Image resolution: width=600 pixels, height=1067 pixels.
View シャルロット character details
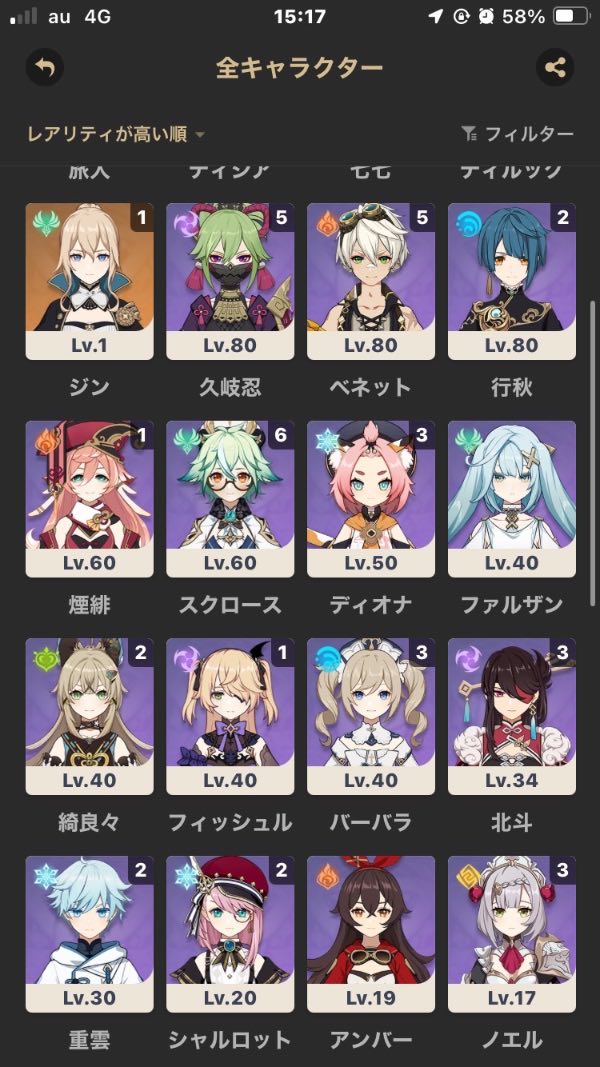point(230,933)
